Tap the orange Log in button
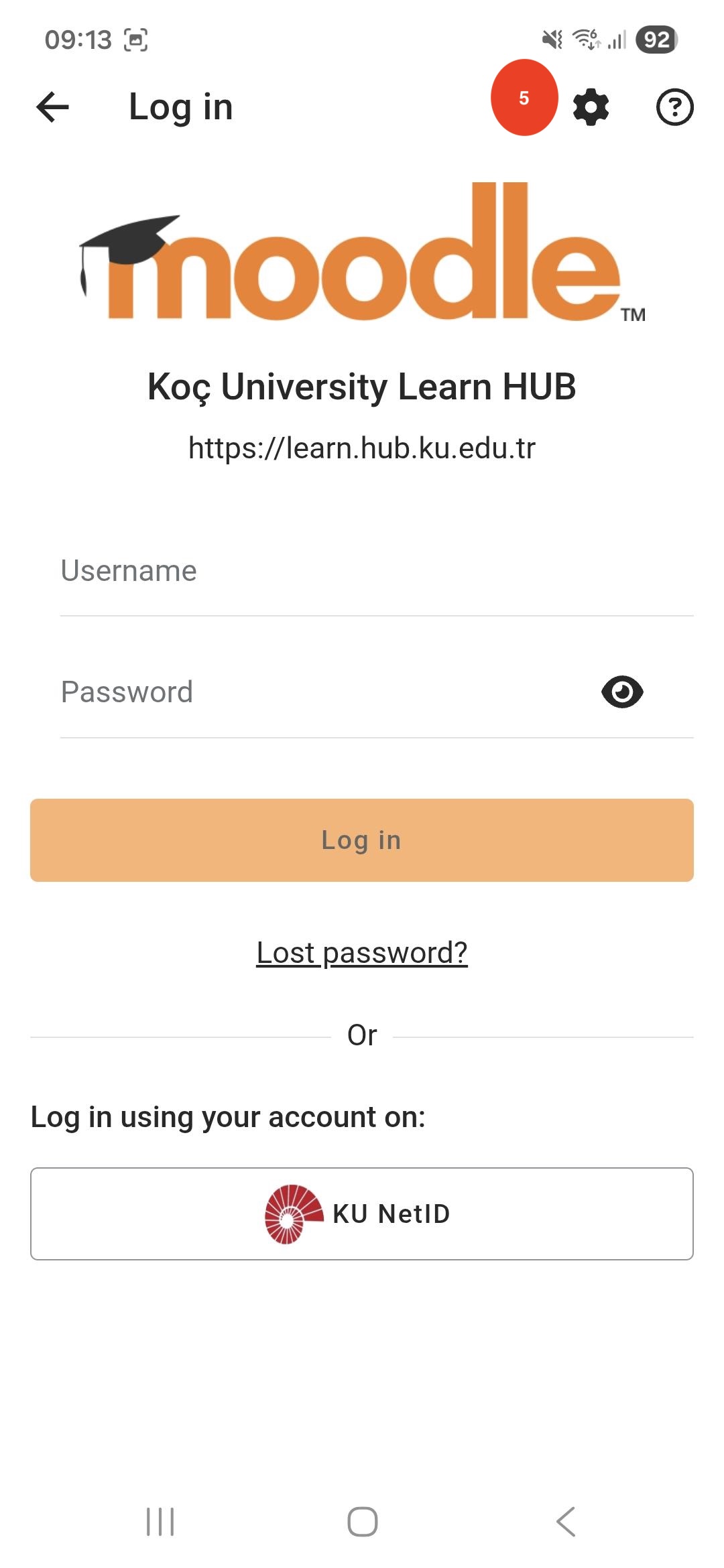 tap(362, 840)
